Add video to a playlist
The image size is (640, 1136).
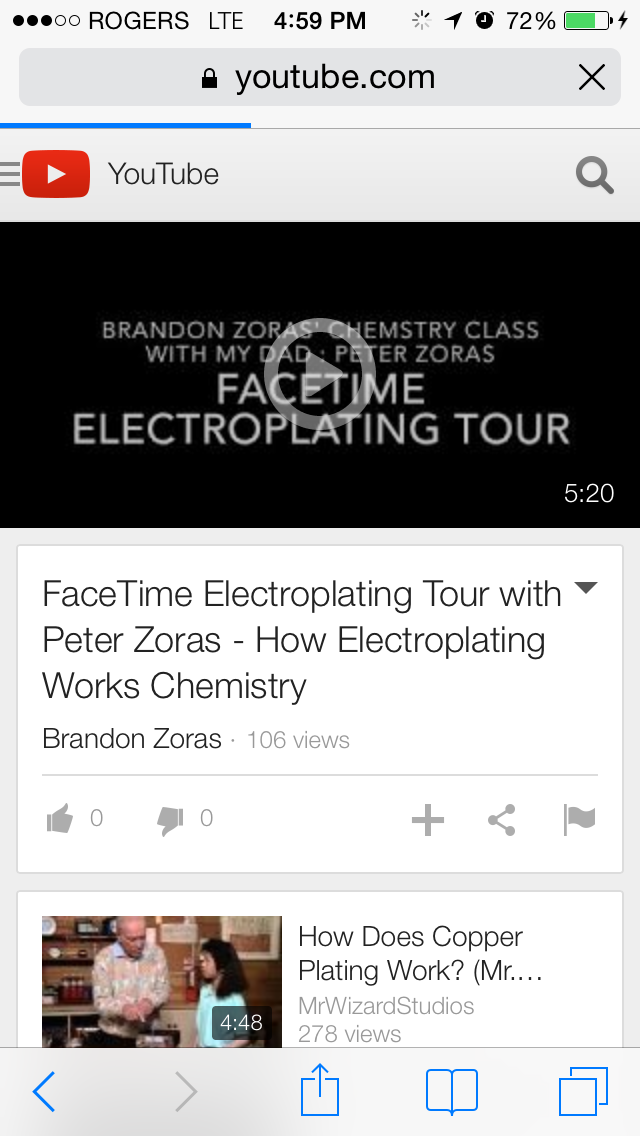[x=428, y=821]
